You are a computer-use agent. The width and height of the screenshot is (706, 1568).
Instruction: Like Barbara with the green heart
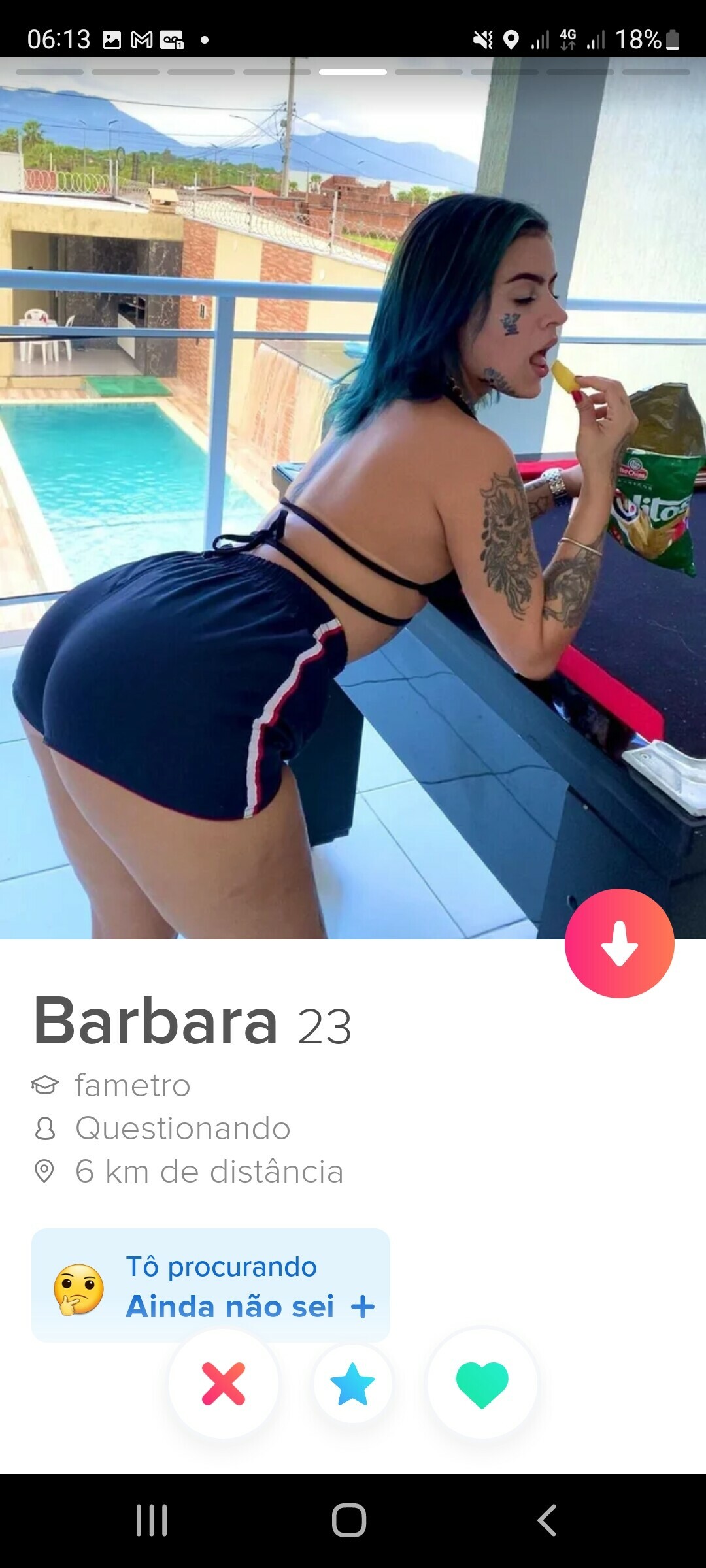pos(482,1383)
